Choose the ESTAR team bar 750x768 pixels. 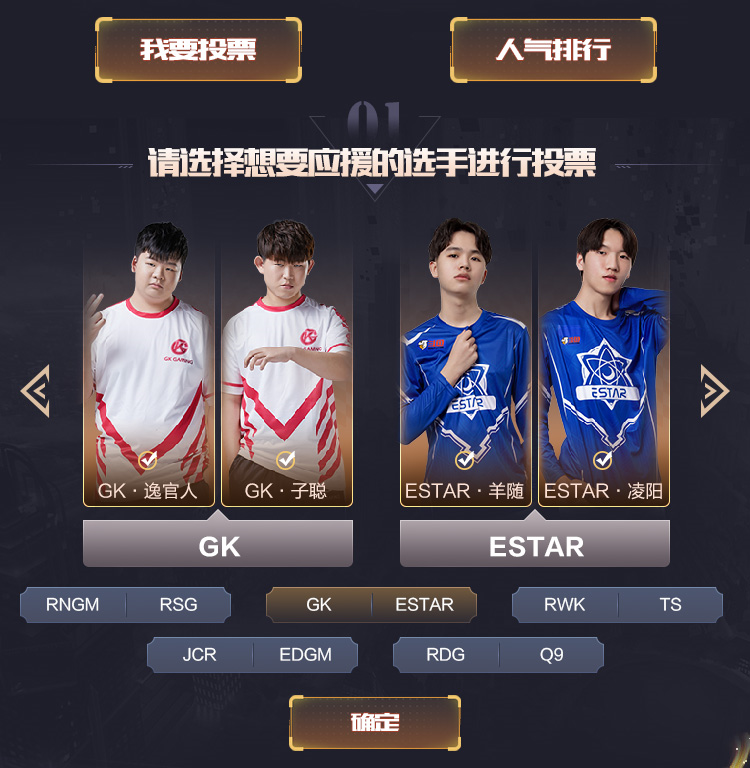click(535, 545)
